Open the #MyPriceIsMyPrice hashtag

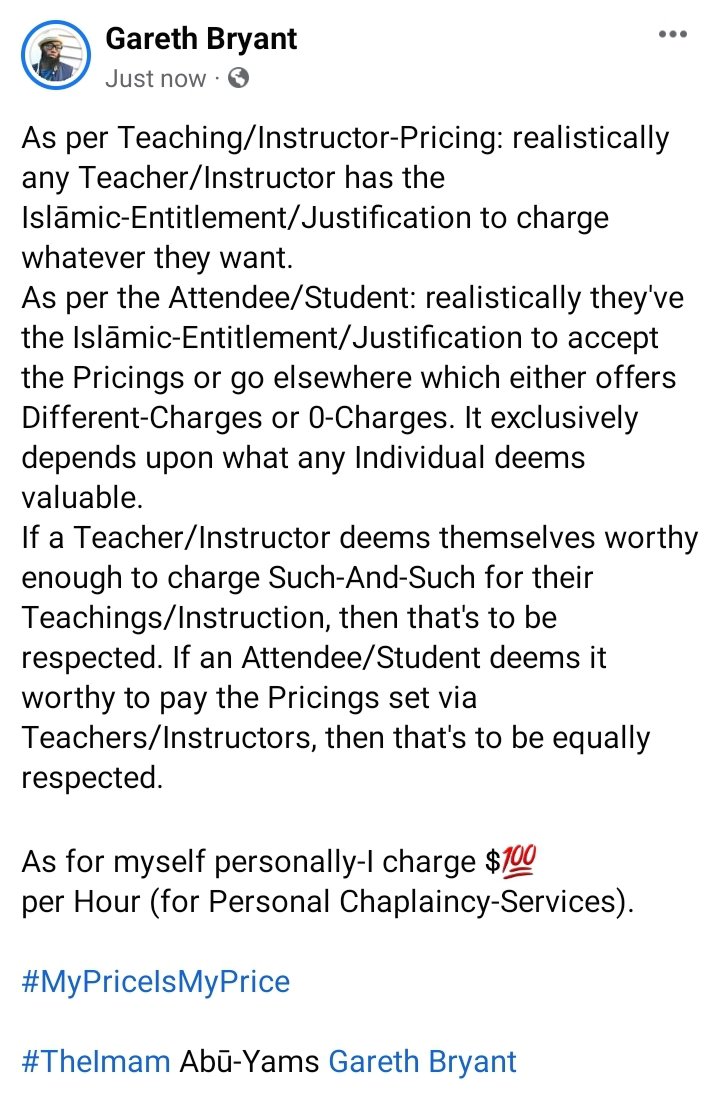coord(155,981)
